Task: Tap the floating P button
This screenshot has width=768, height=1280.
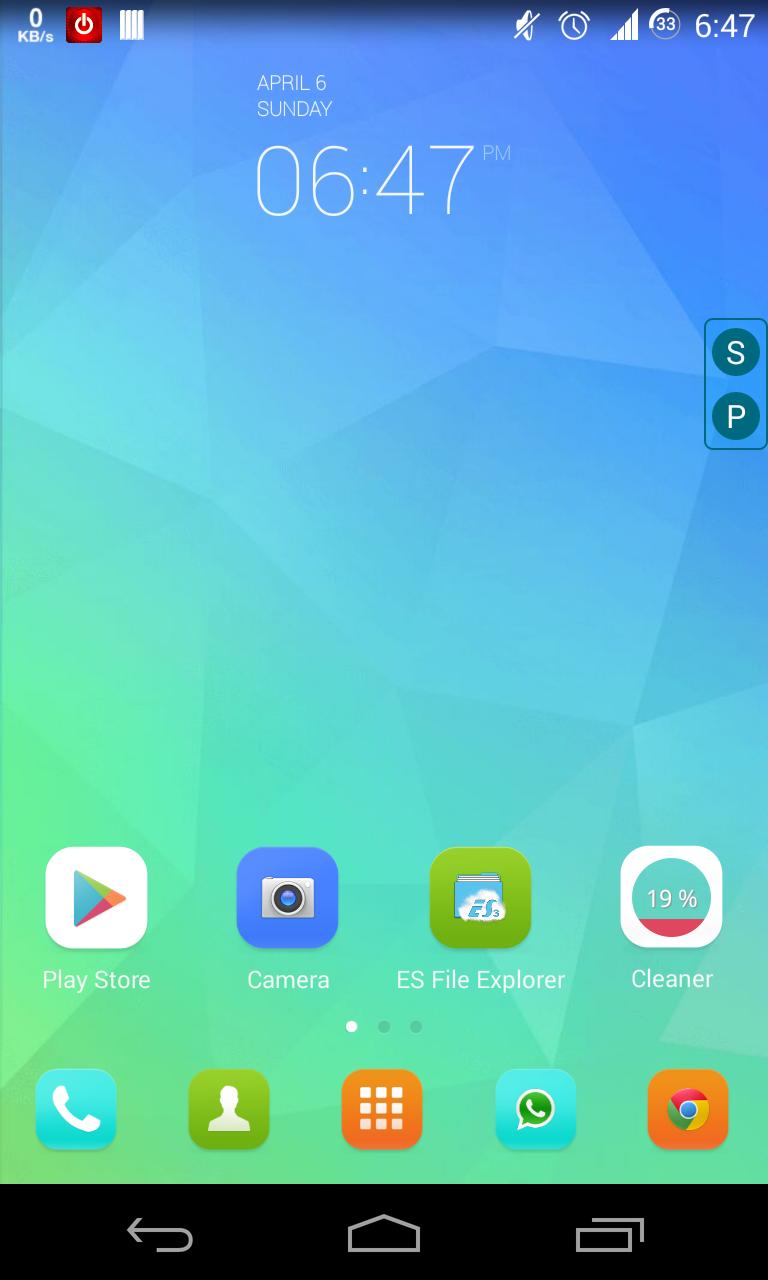Action: (736, 416)
